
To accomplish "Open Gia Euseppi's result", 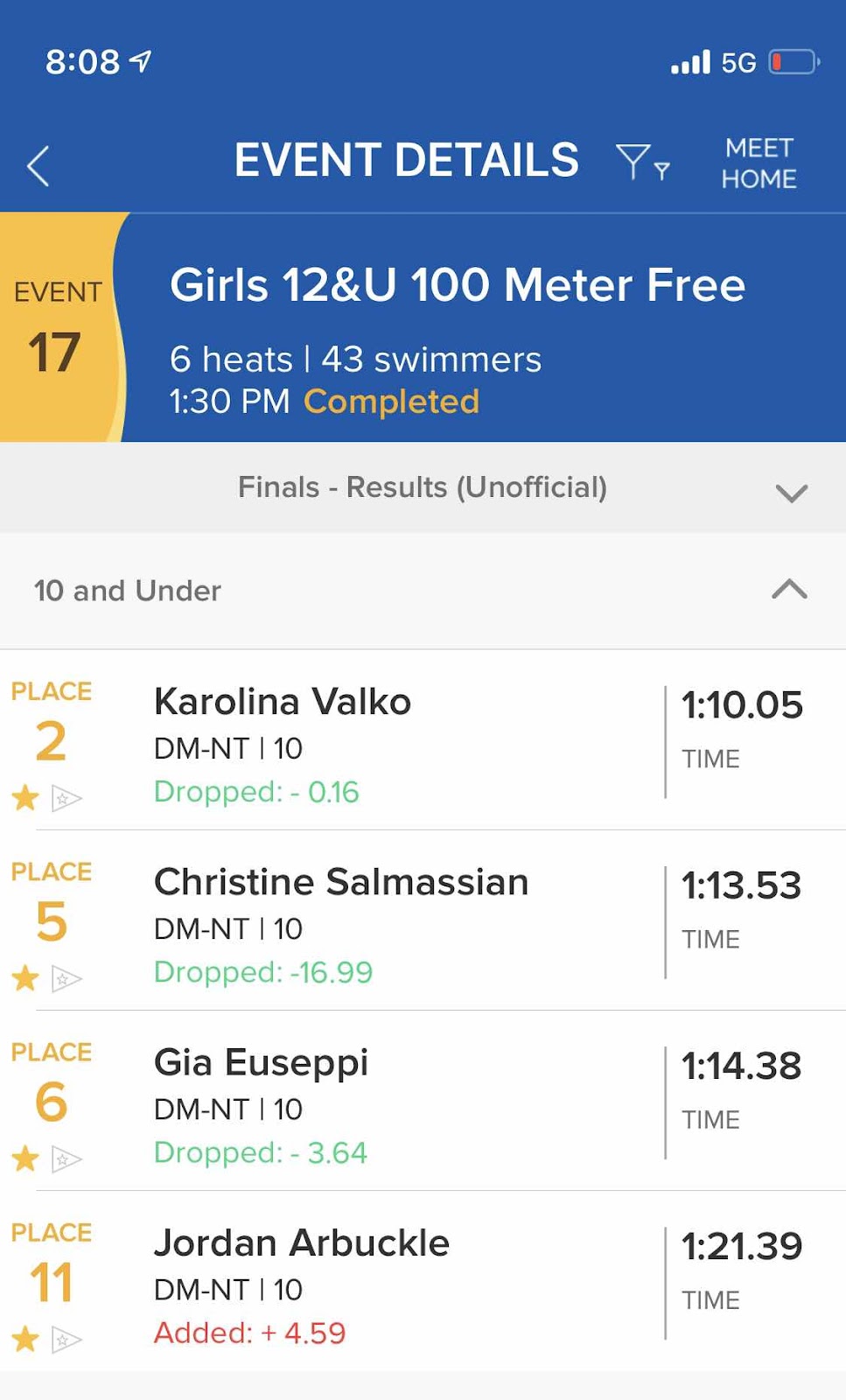I will tap(261, 1063).
